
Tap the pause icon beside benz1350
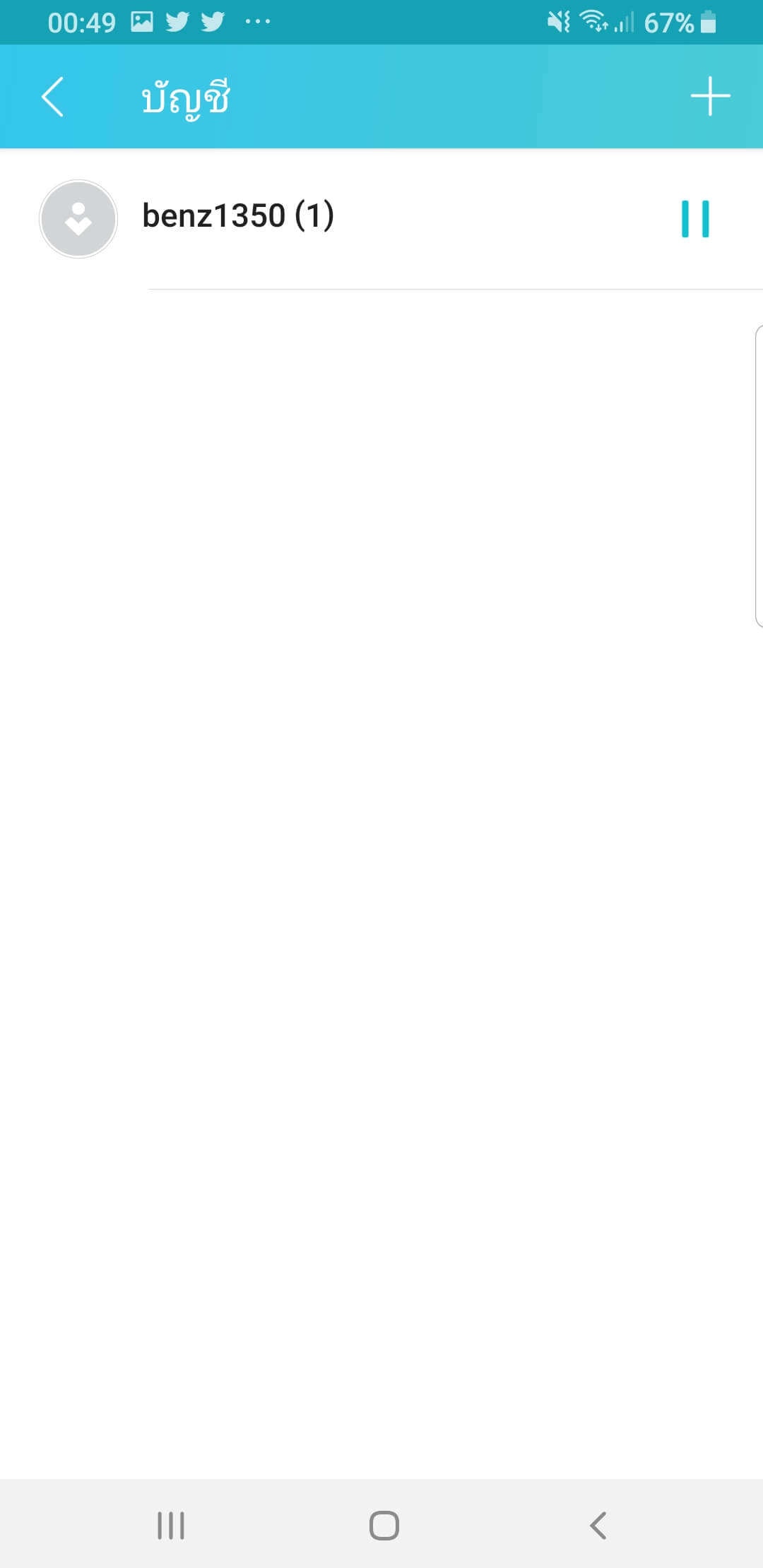[695, 219]
